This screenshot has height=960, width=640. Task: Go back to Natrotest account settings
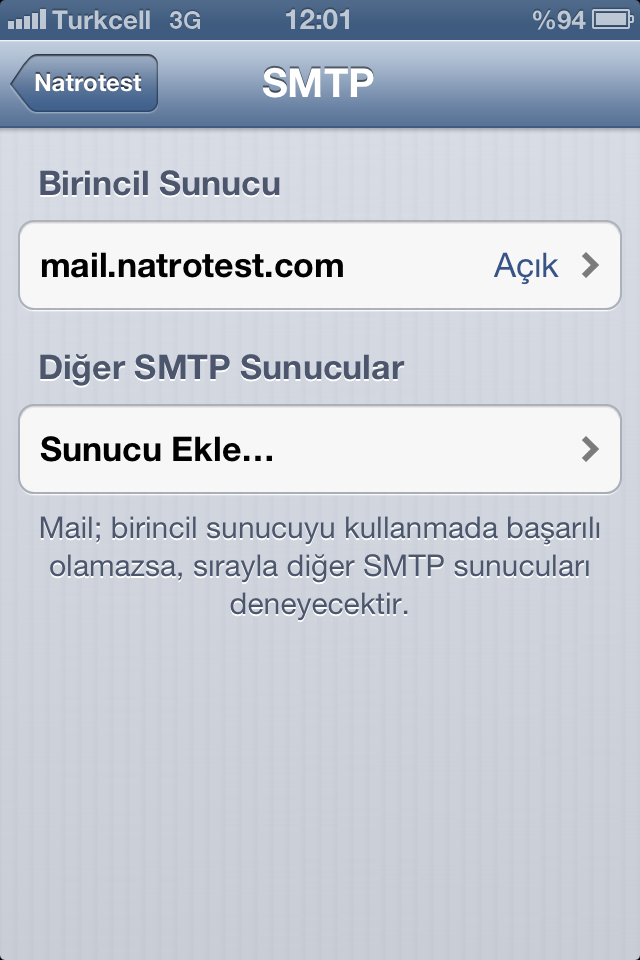pyautogui.click(x=85, y=84)
